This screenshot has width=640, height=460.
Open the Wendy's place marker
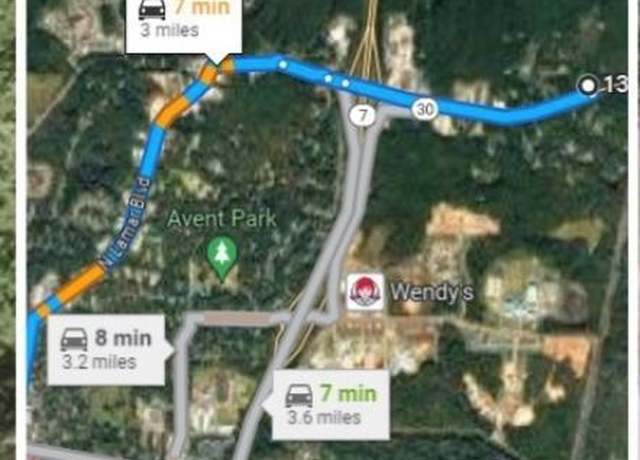360,292
